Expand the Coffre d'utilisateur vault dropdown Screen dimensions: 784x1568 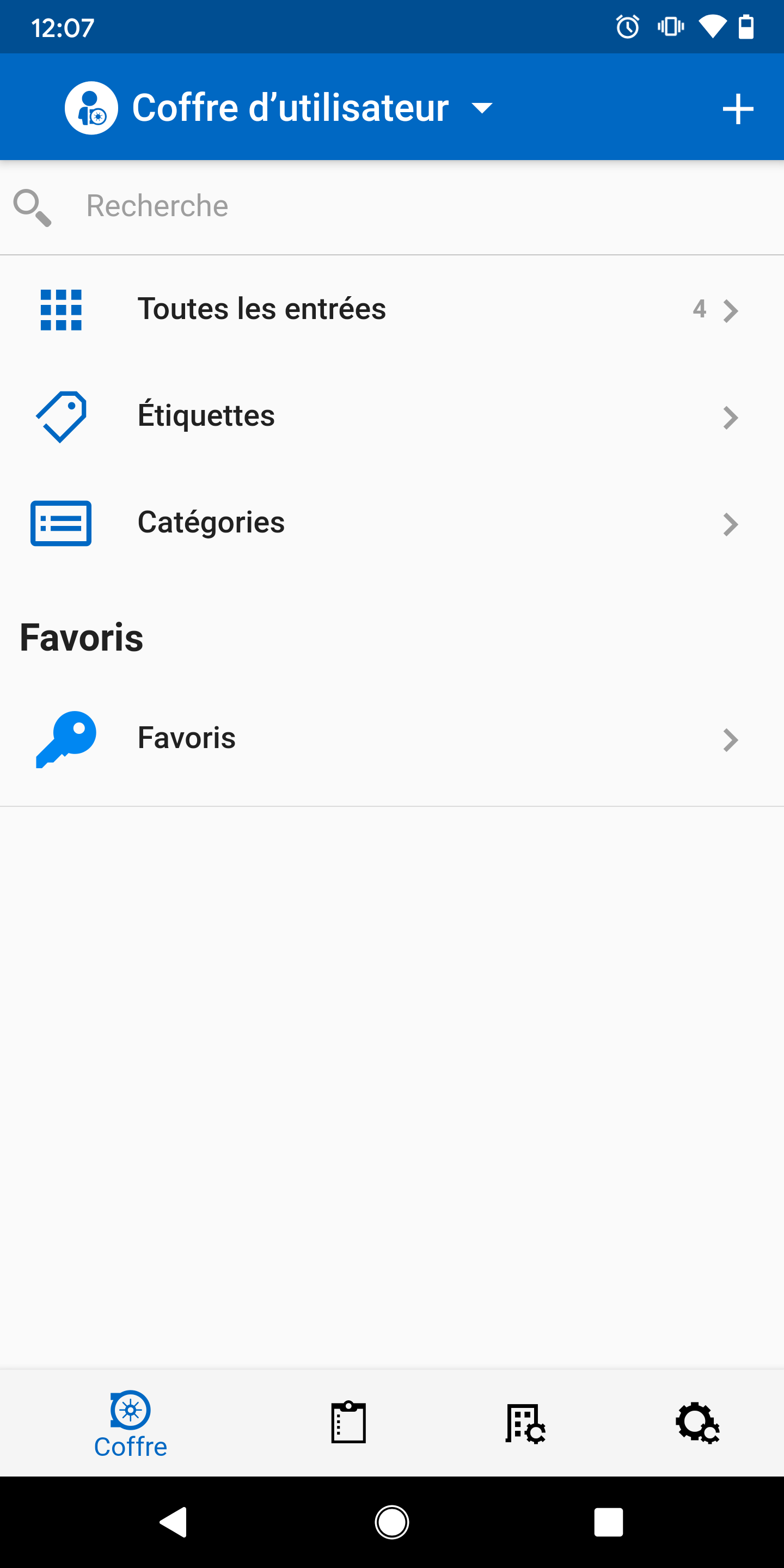[481, 109]
